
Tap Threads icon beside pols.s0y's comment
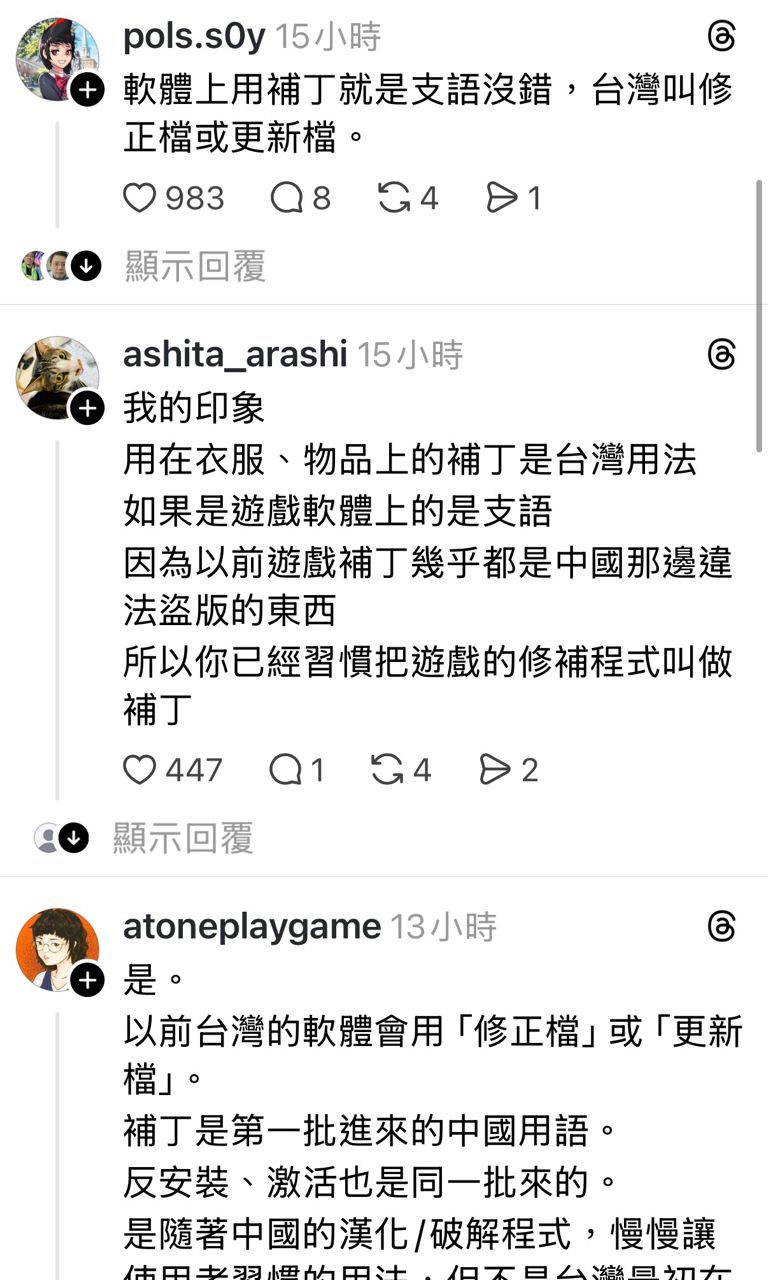[721, 37]
